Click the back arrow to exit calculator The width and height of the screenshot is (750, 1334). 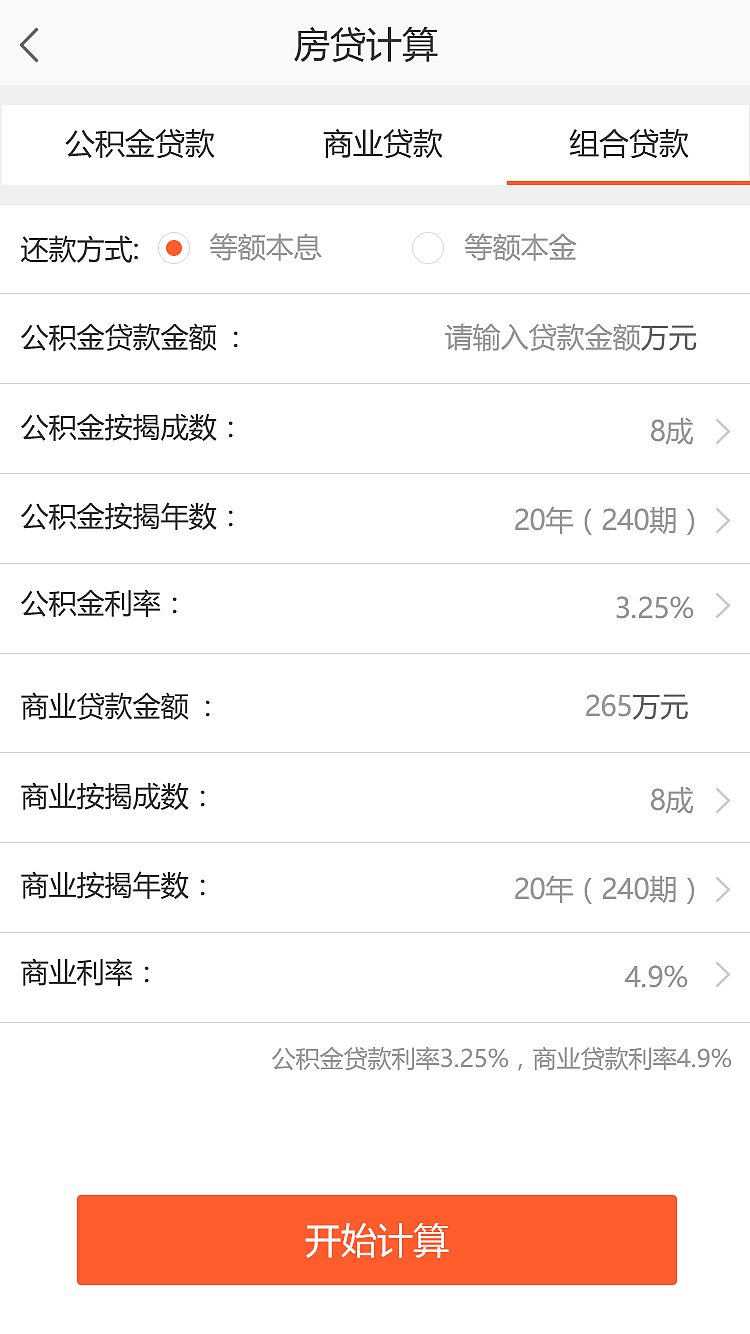pyautogui.click(x=28, y=45)
